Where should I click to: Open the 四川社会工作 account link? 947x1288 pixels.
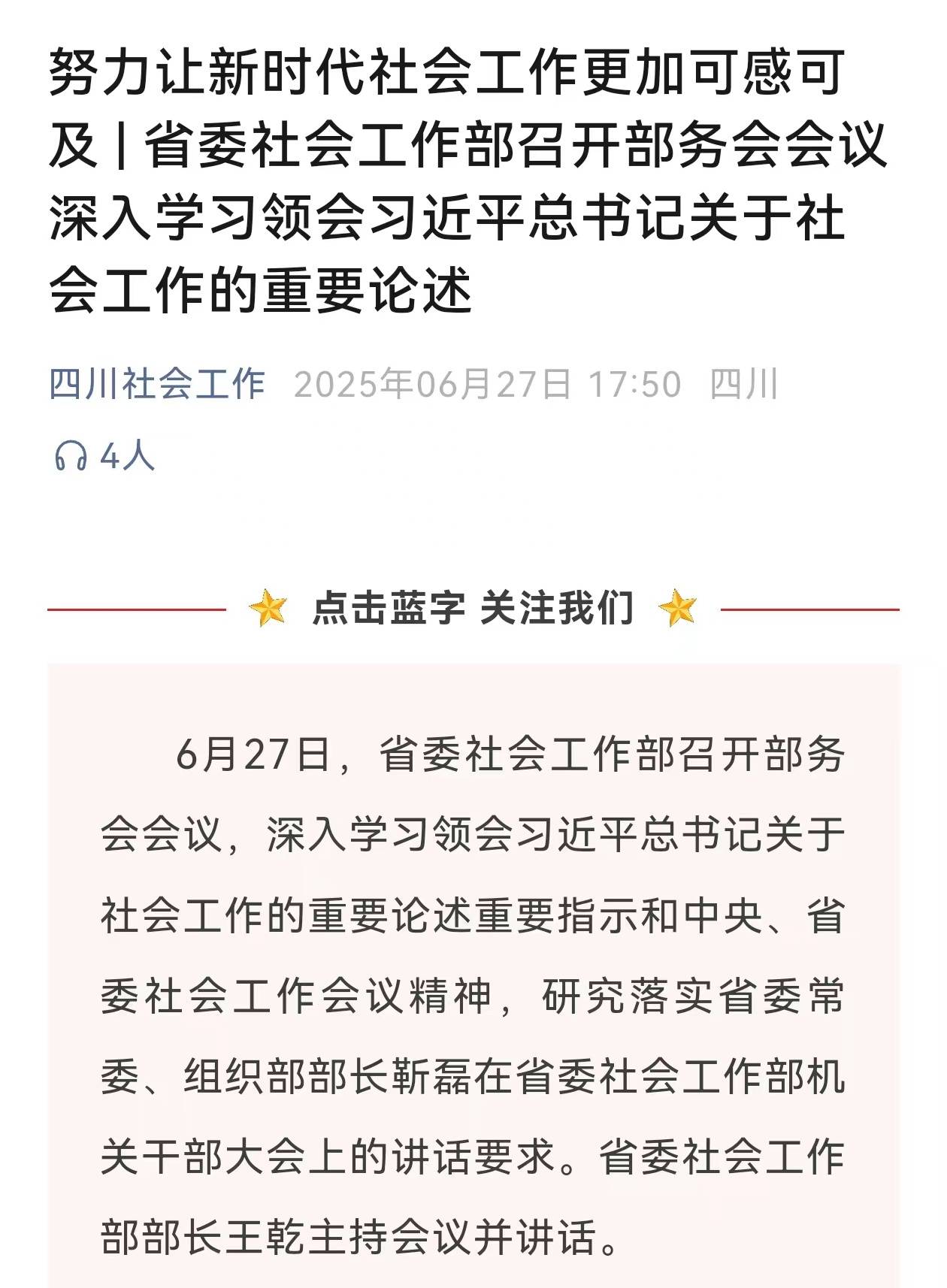click(x=157, y=384)
